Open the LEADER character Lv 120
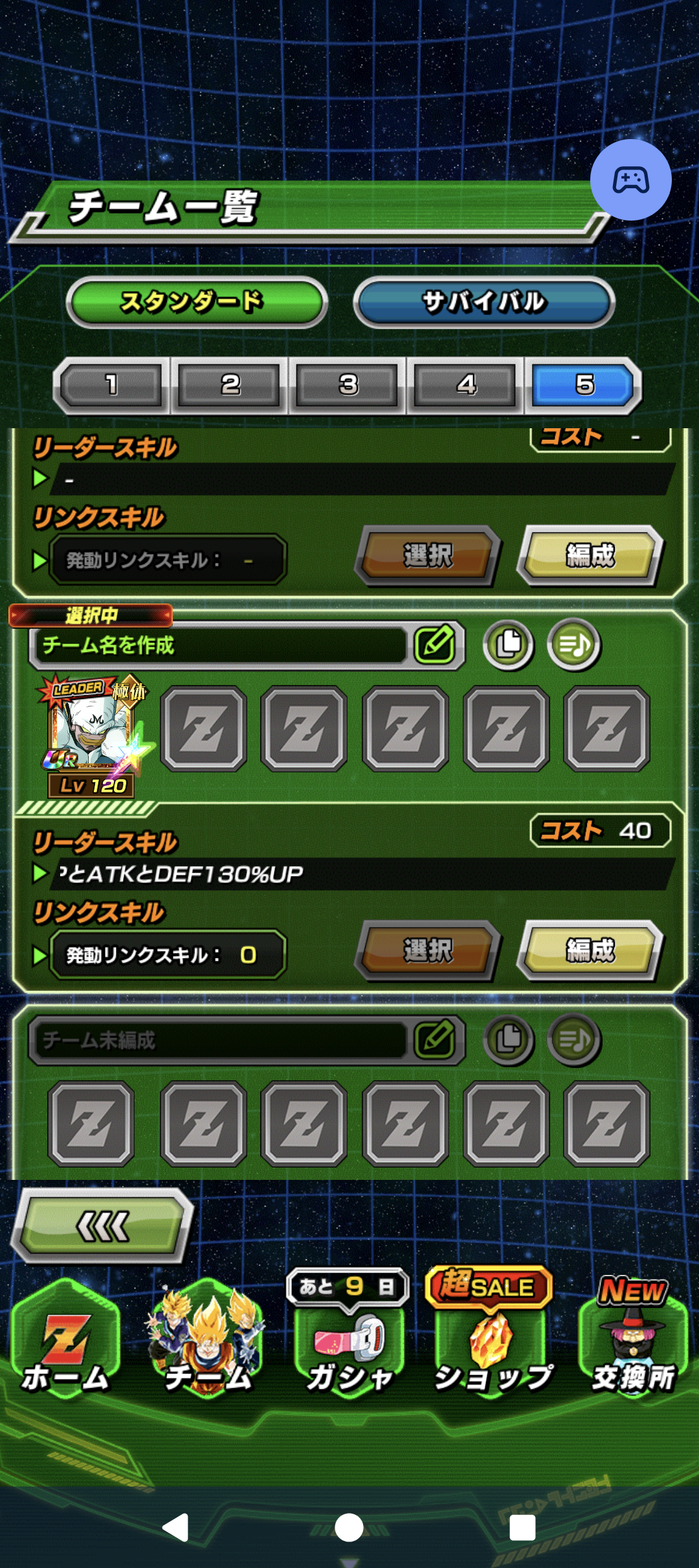Viewport: 699px width, 1568px height. 92,735
